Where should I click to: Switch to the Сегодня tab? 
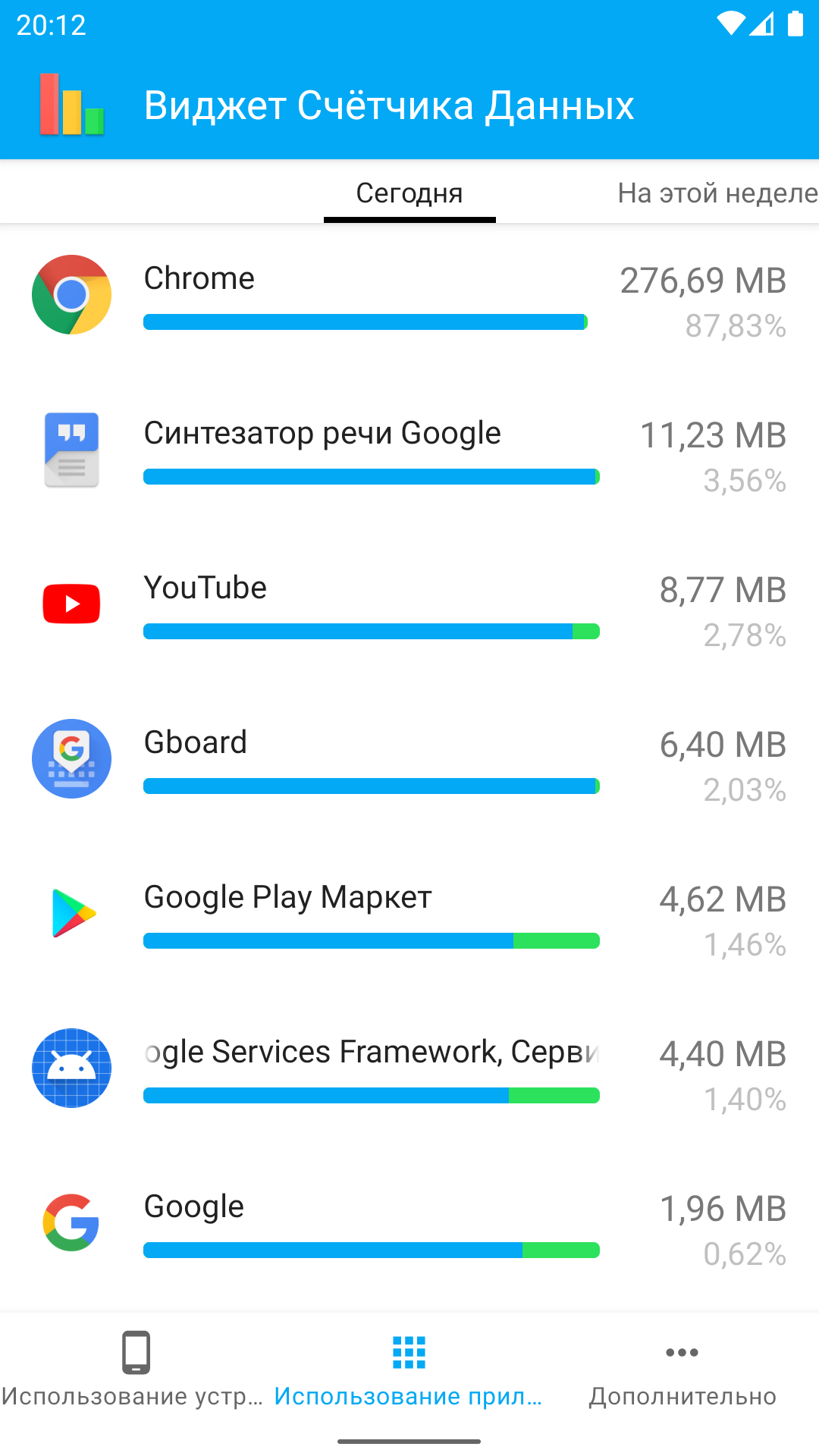click(409, 193)
